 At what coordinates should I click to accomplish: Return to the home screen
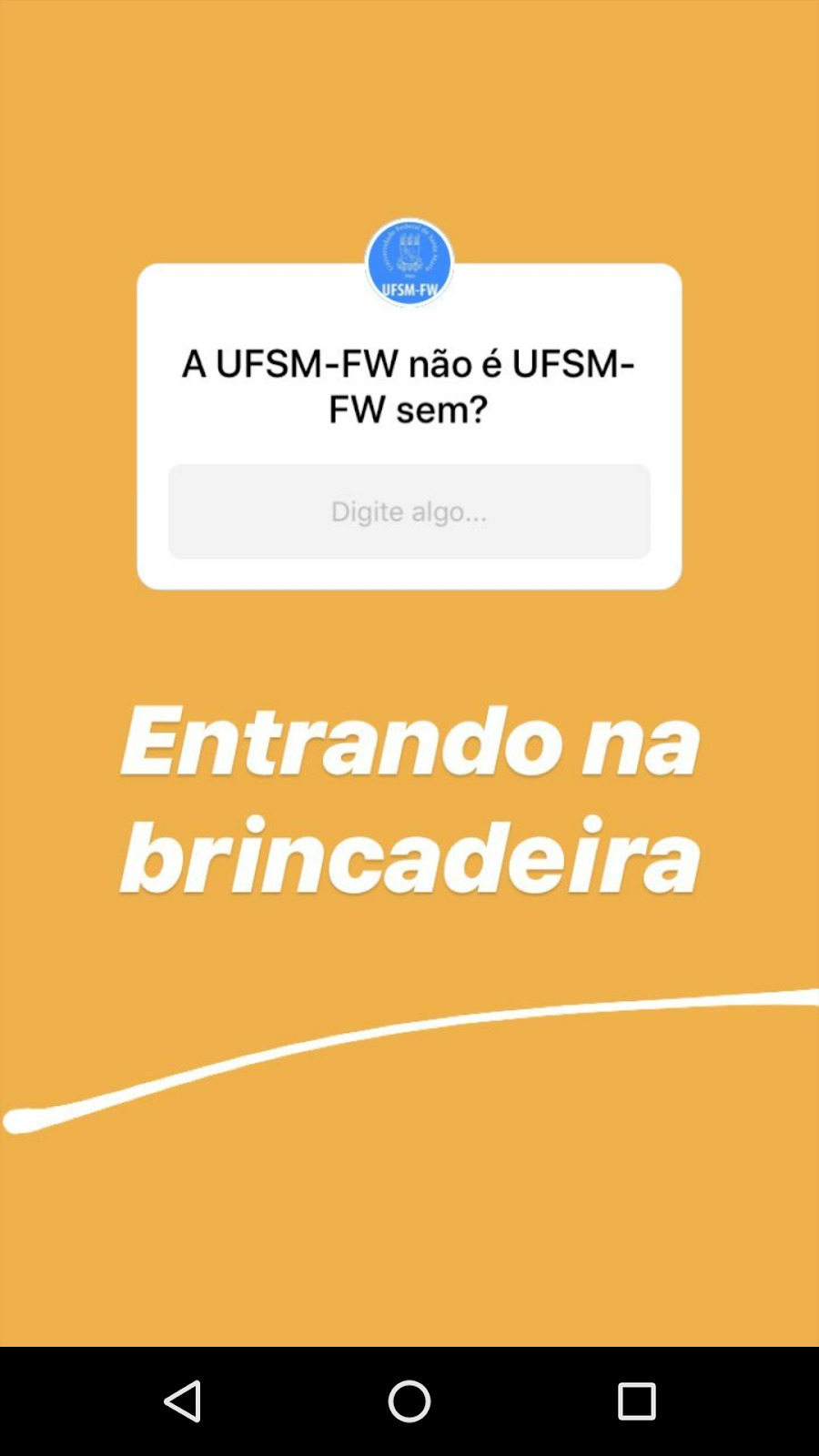point(409,1400)
